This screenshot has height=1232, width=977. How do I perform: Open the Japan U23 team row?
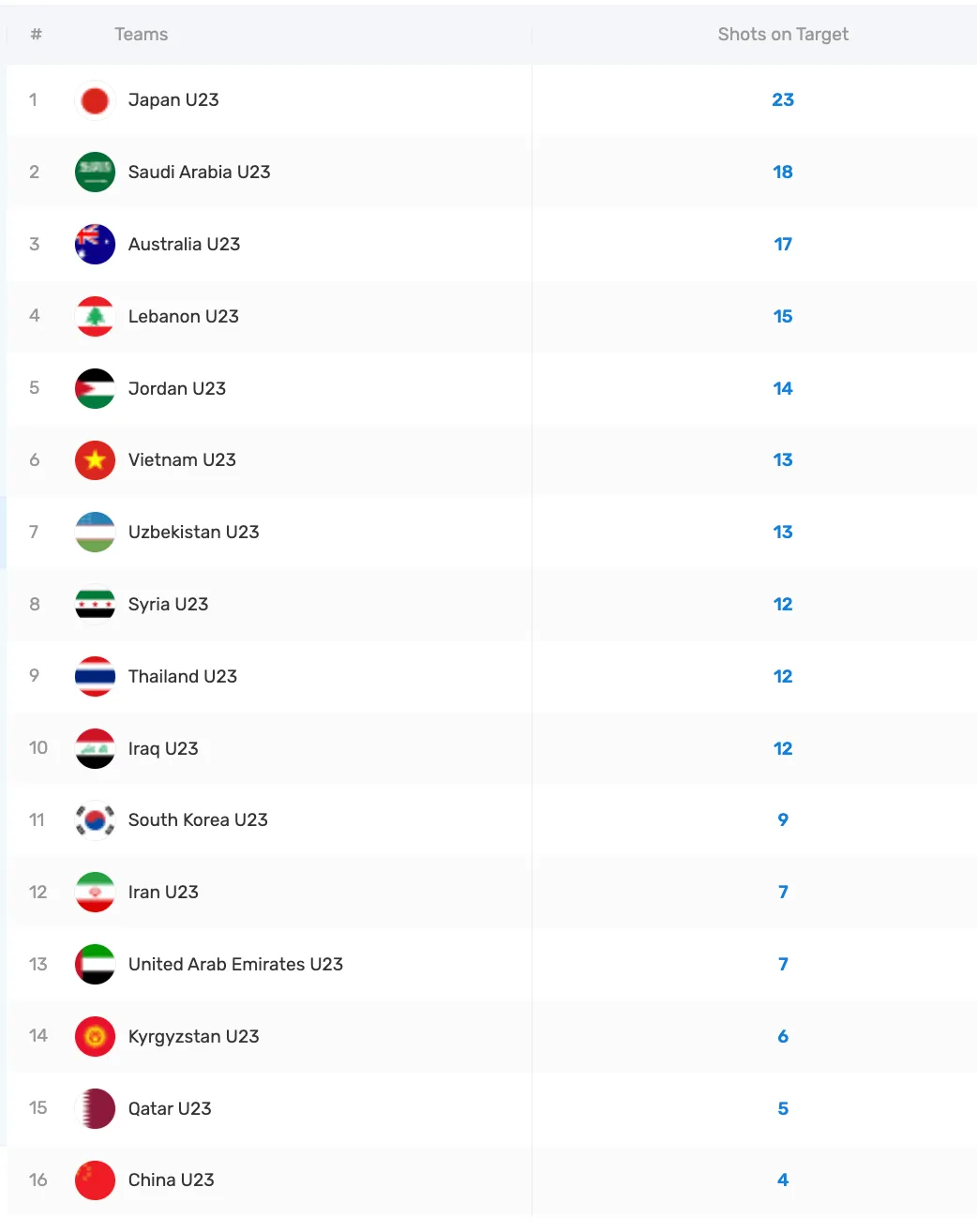[173, 100]
